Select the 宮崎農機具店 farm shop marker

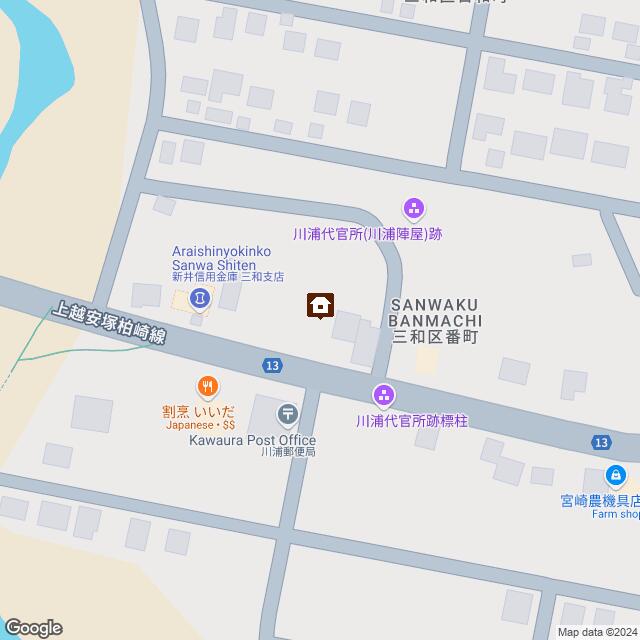(616, 475)
